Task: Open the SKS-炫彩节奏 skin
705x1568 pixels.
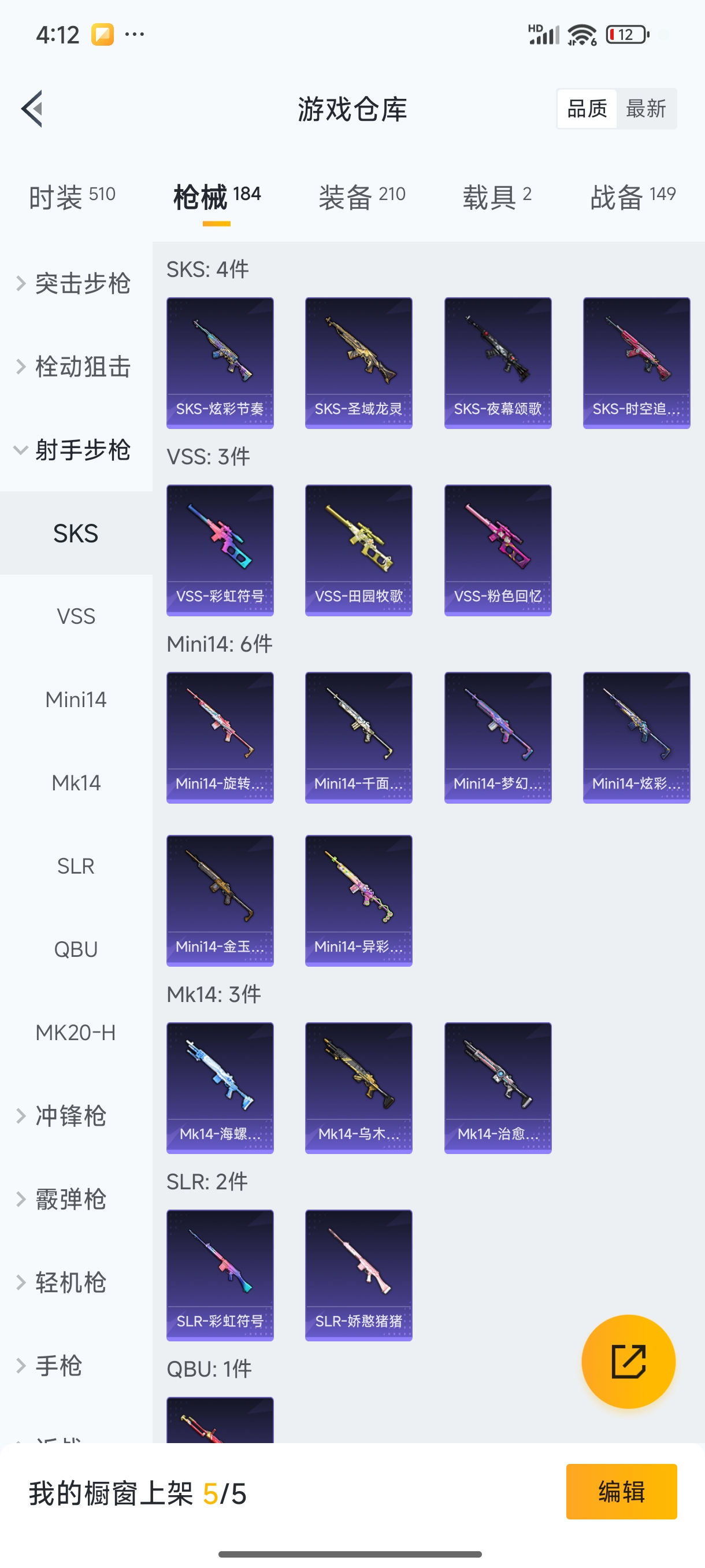Action: [x=220, y=363]
